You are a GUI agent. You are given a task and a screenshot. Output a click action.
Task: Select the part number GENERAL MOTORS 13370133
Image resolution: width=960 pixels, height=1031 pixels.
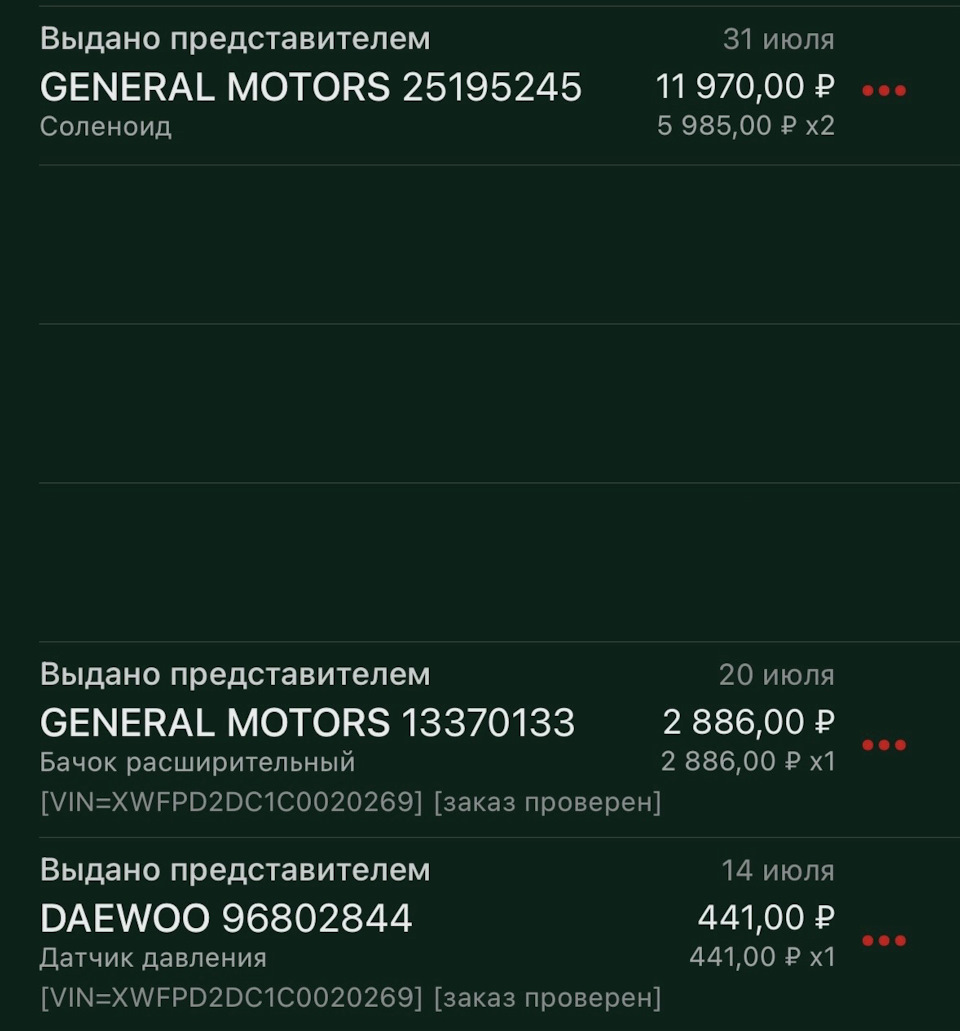tap(307, 721)
